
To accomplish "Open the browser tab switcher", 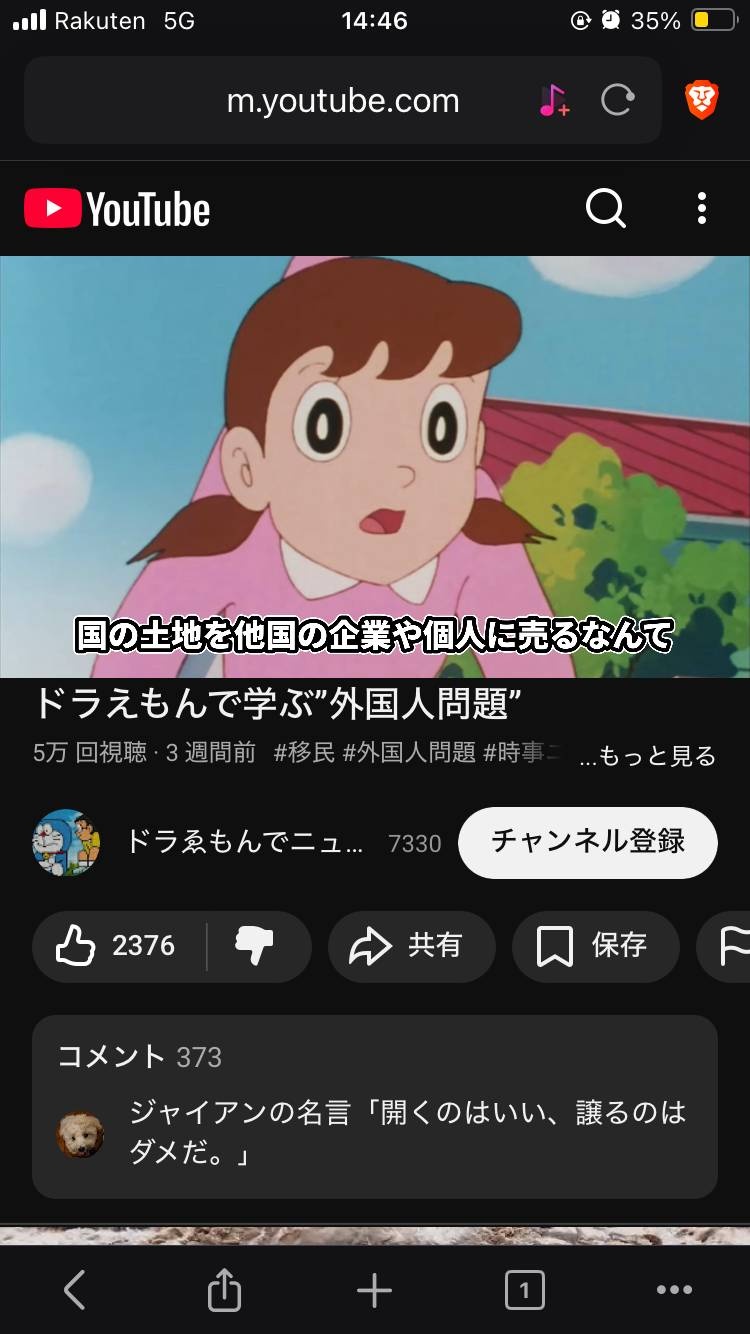I will coord(524,1290).
